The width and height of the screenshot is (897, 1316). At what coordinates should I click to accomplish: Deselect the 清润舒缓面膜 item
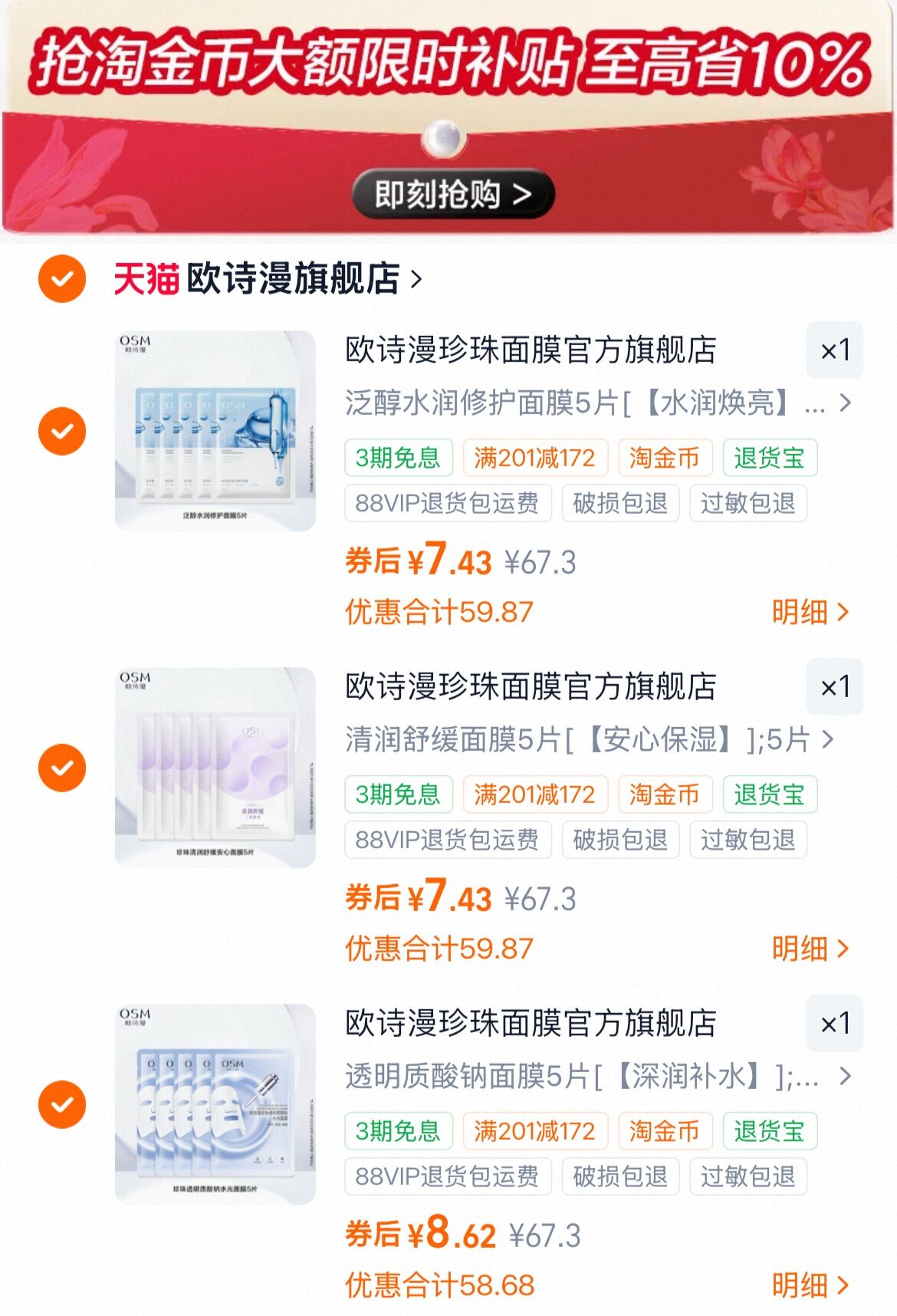[62, 768]
